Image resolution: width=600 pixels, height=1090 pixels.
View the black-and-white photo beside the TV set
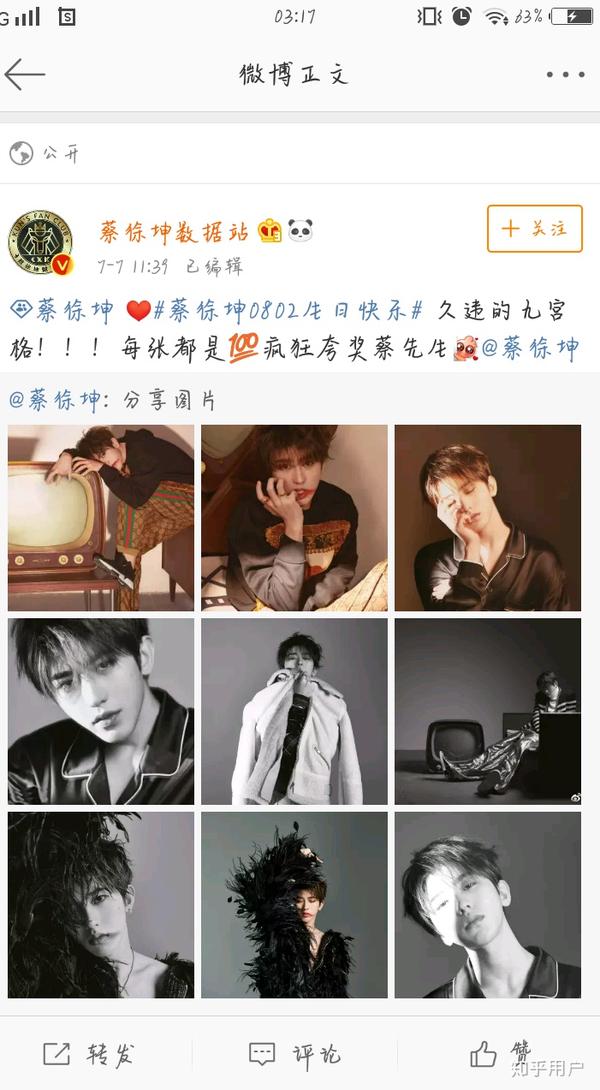(x=487, y=711)
